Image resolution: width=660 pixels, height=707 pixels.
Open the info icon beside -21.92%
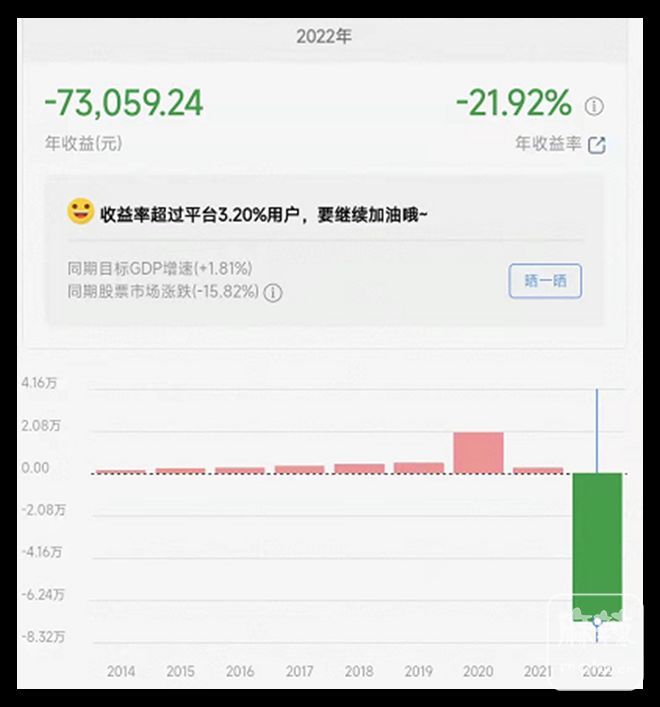(x=594, y=105)
